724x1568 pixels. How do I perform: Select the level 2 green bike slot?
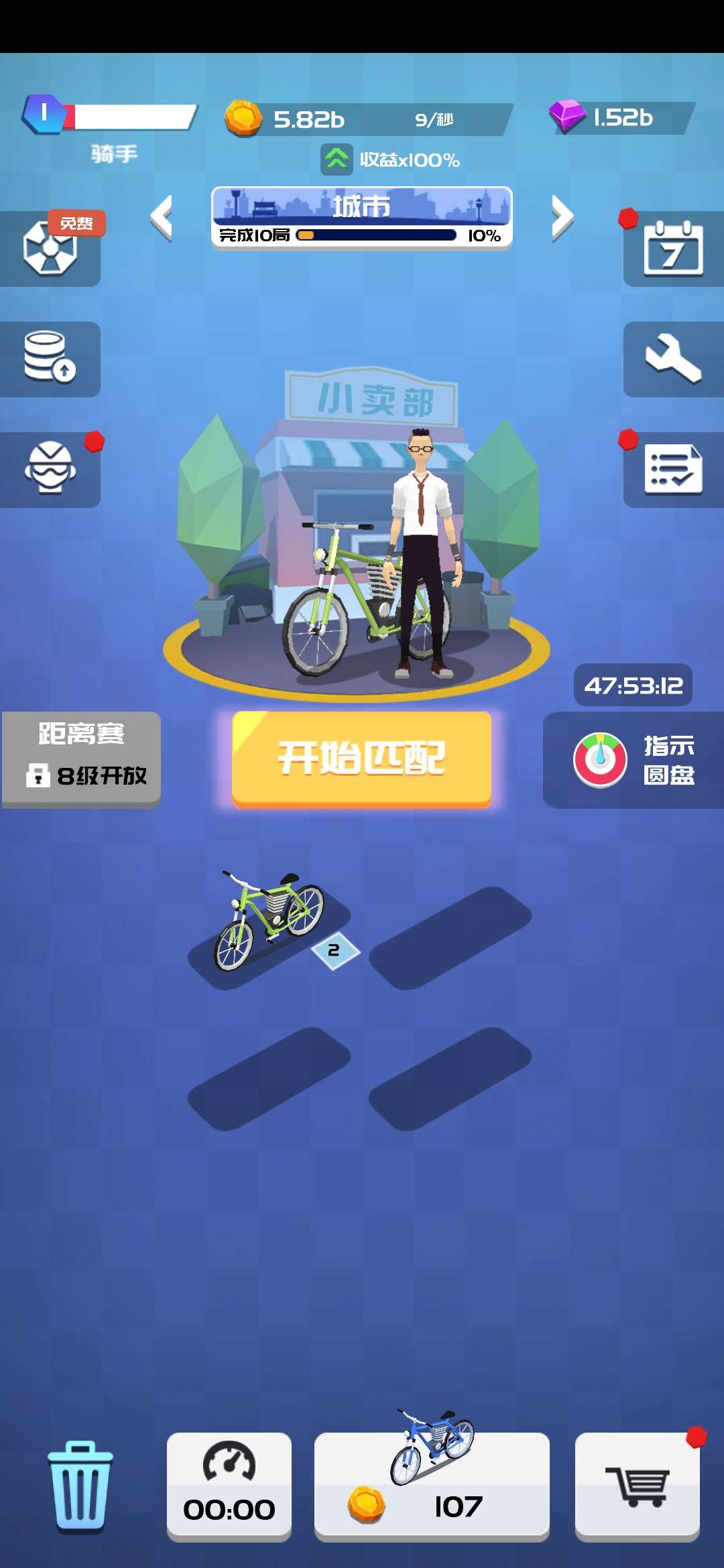click(268, 921)
